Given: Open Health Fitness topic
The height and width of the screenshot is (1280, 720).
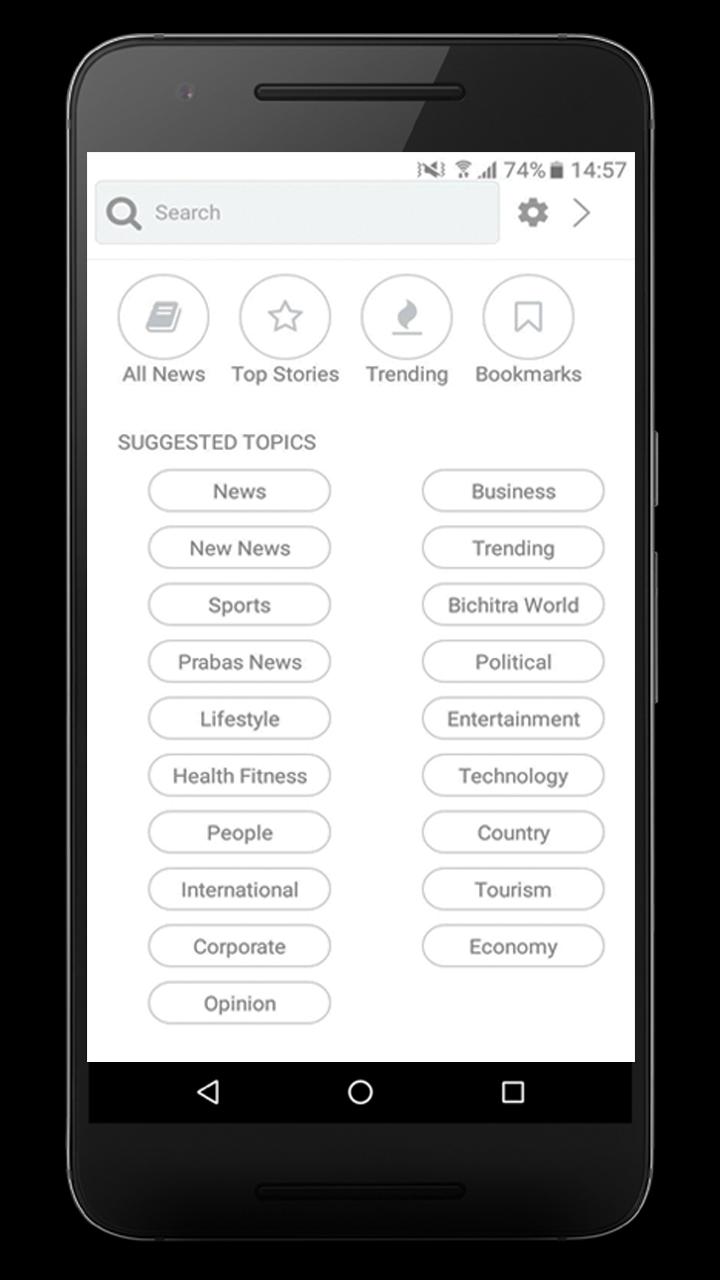Looking at the screenshot, I should pos(239,776).
